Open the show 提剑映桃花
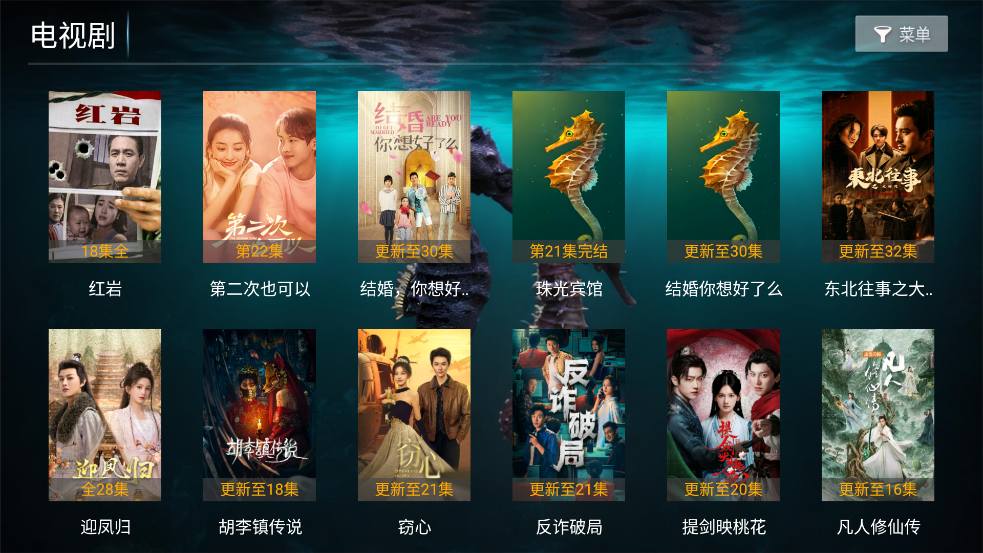This screenshot has height=553, width=983. click(x=723, y=415)
